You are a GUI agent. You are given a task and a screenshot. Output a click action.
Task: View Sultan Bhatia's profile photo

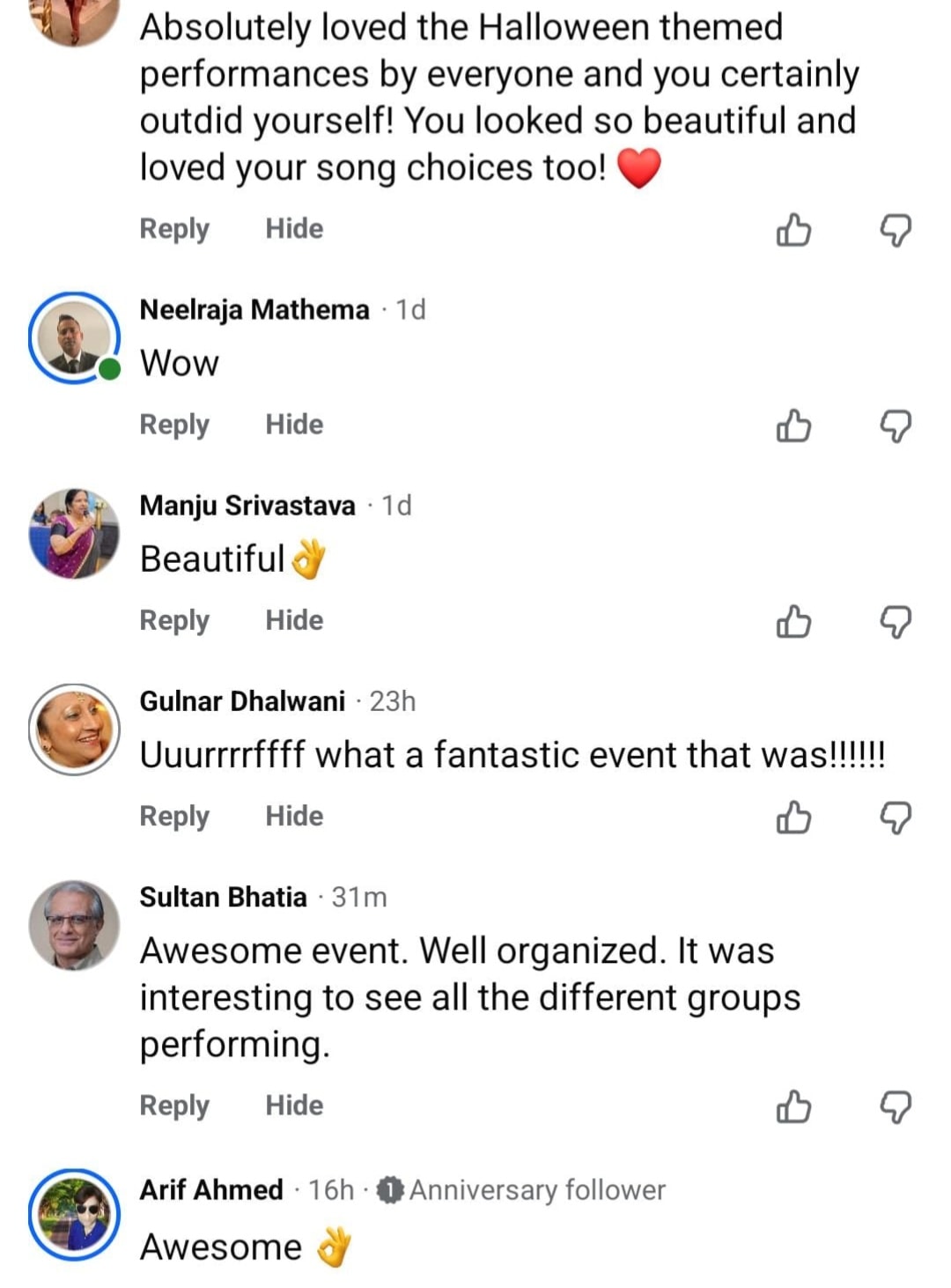(74, 925)
